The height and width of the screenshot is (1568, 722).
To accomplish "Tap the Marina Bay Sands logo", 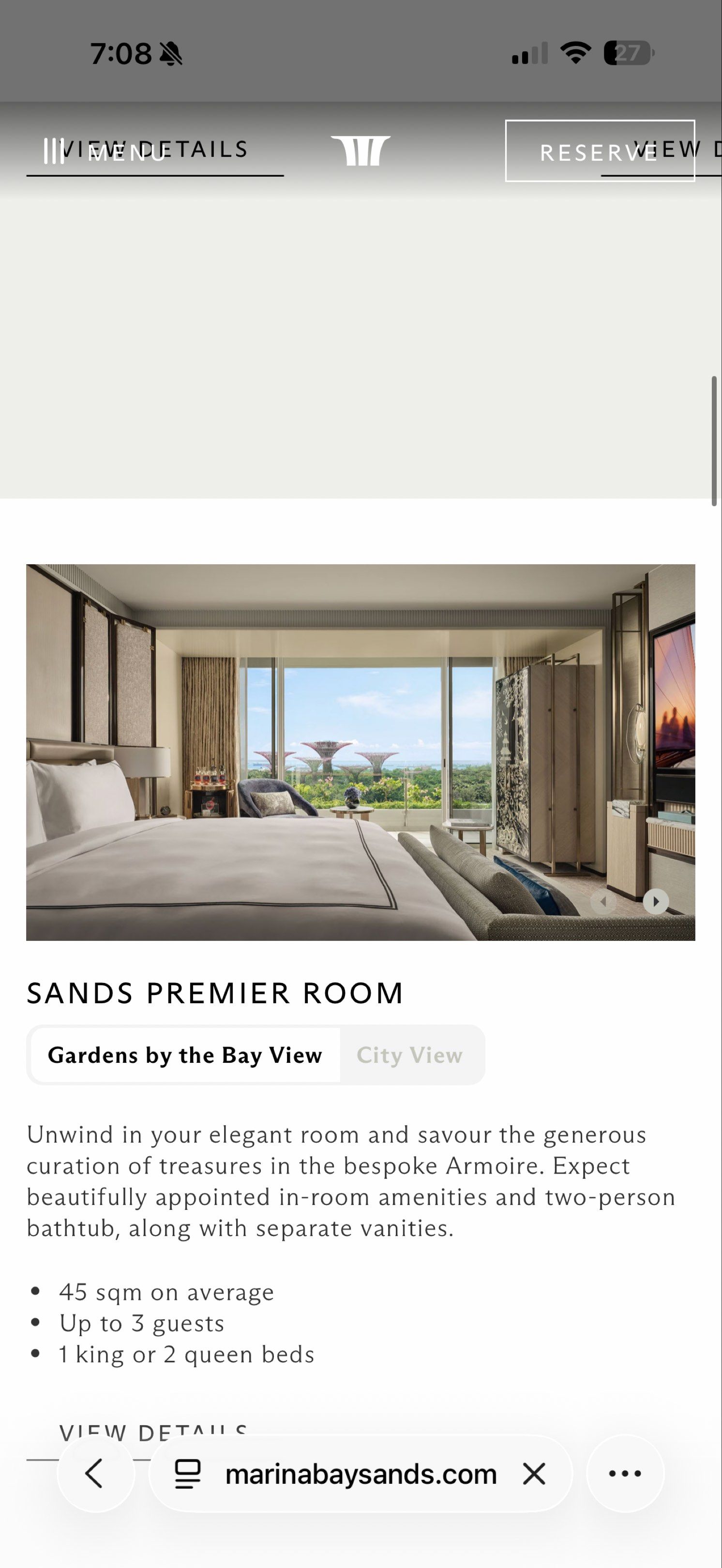I will (361, 151).
